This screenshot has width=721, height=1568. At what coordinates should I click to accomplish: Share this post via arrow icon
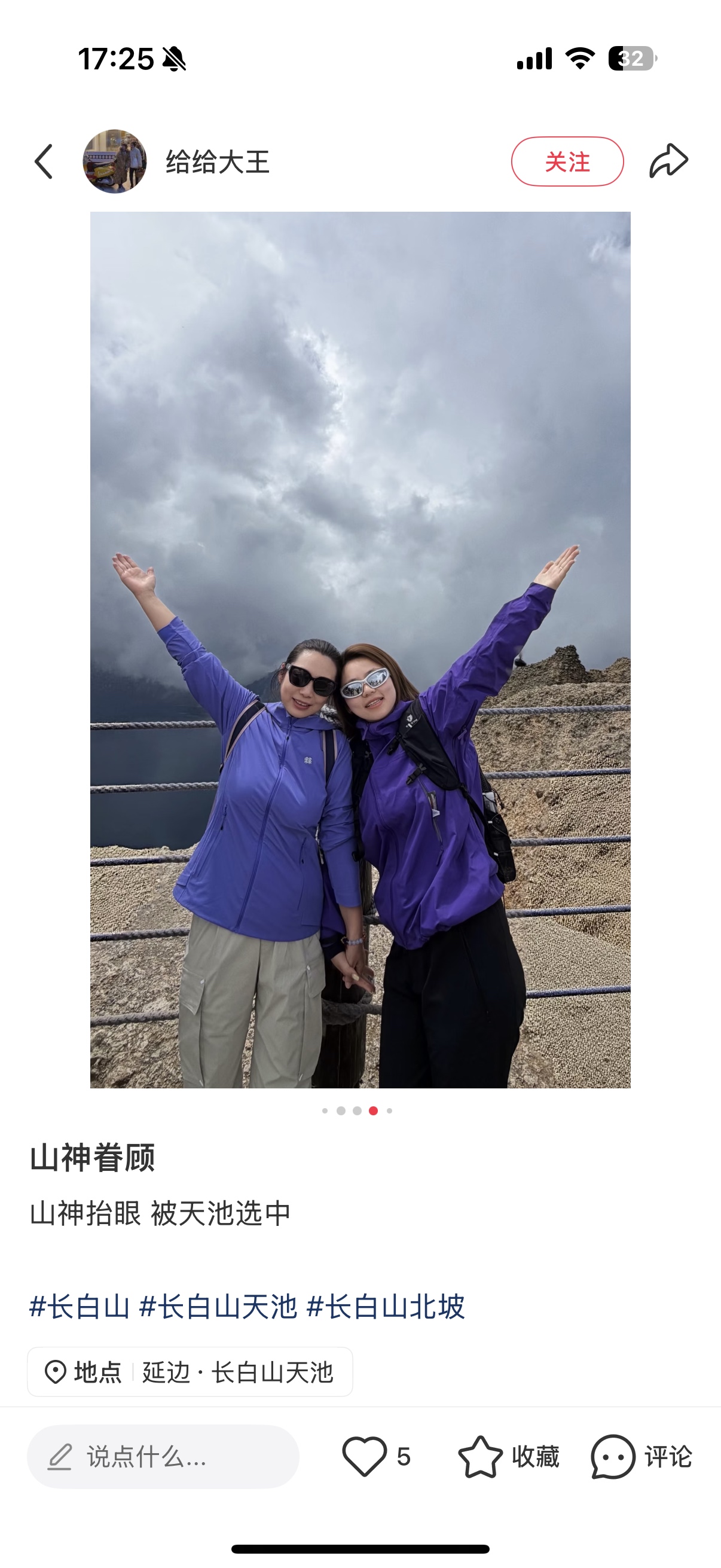point(668,161)
